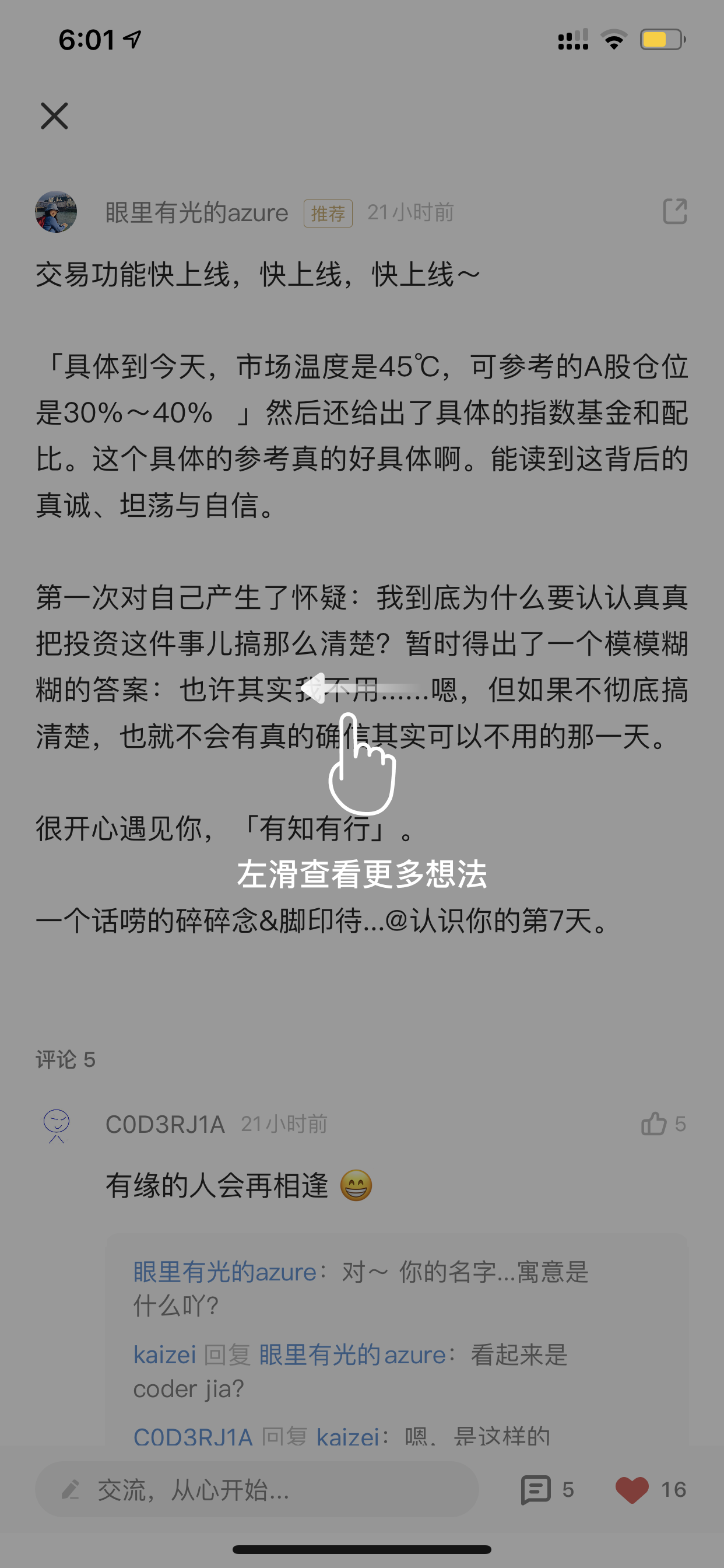The height and width of the screenshot is (1568, 724).
Task: Tap the heart icon to like the post
Action: coord(632,1489)
